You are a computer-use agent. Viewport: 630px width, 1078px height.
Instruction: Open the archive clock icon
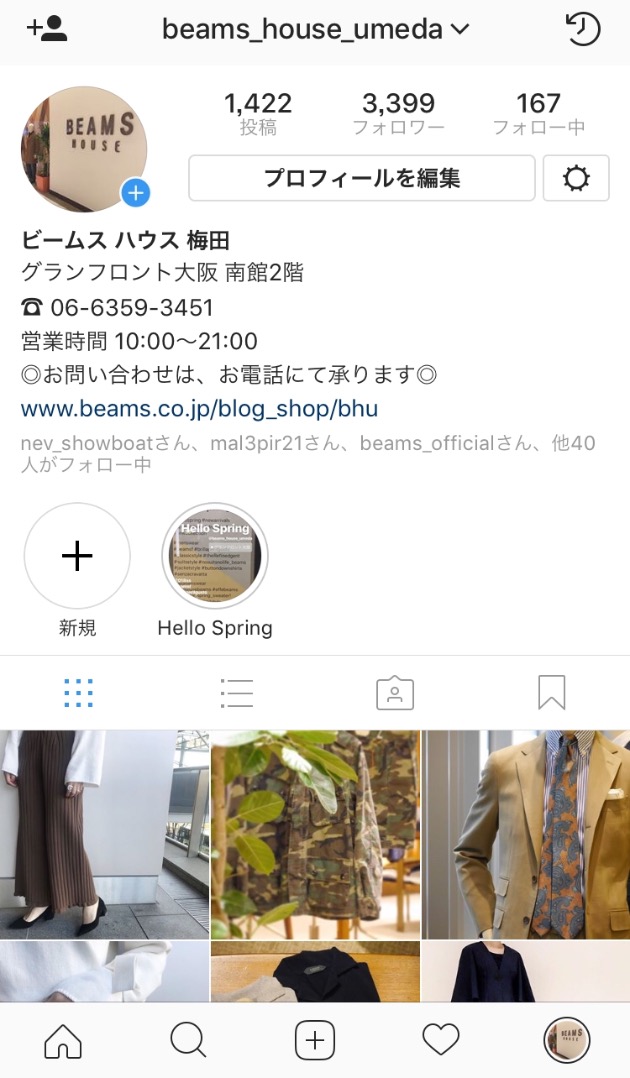point(583,29)
